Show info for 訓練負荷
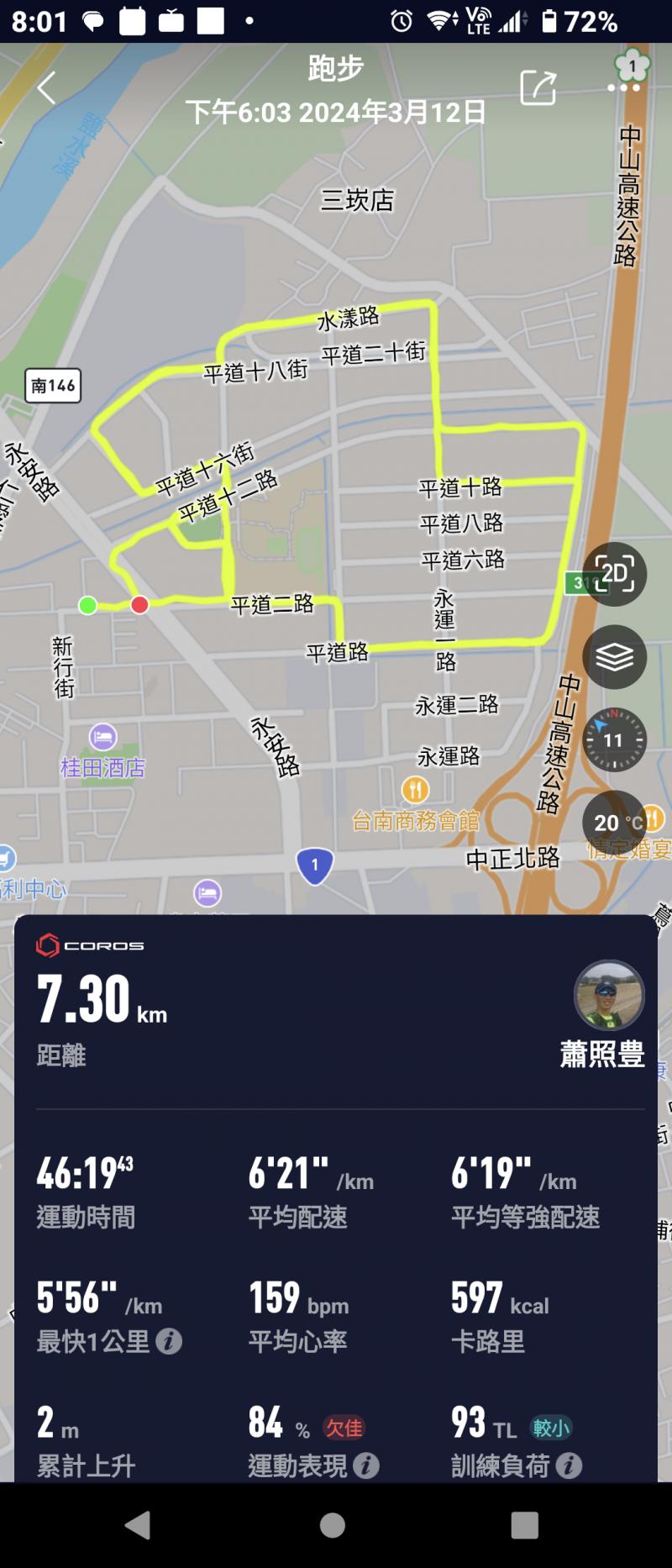The width and height of the screenshot is (672, 1568). click(569, 1465)
